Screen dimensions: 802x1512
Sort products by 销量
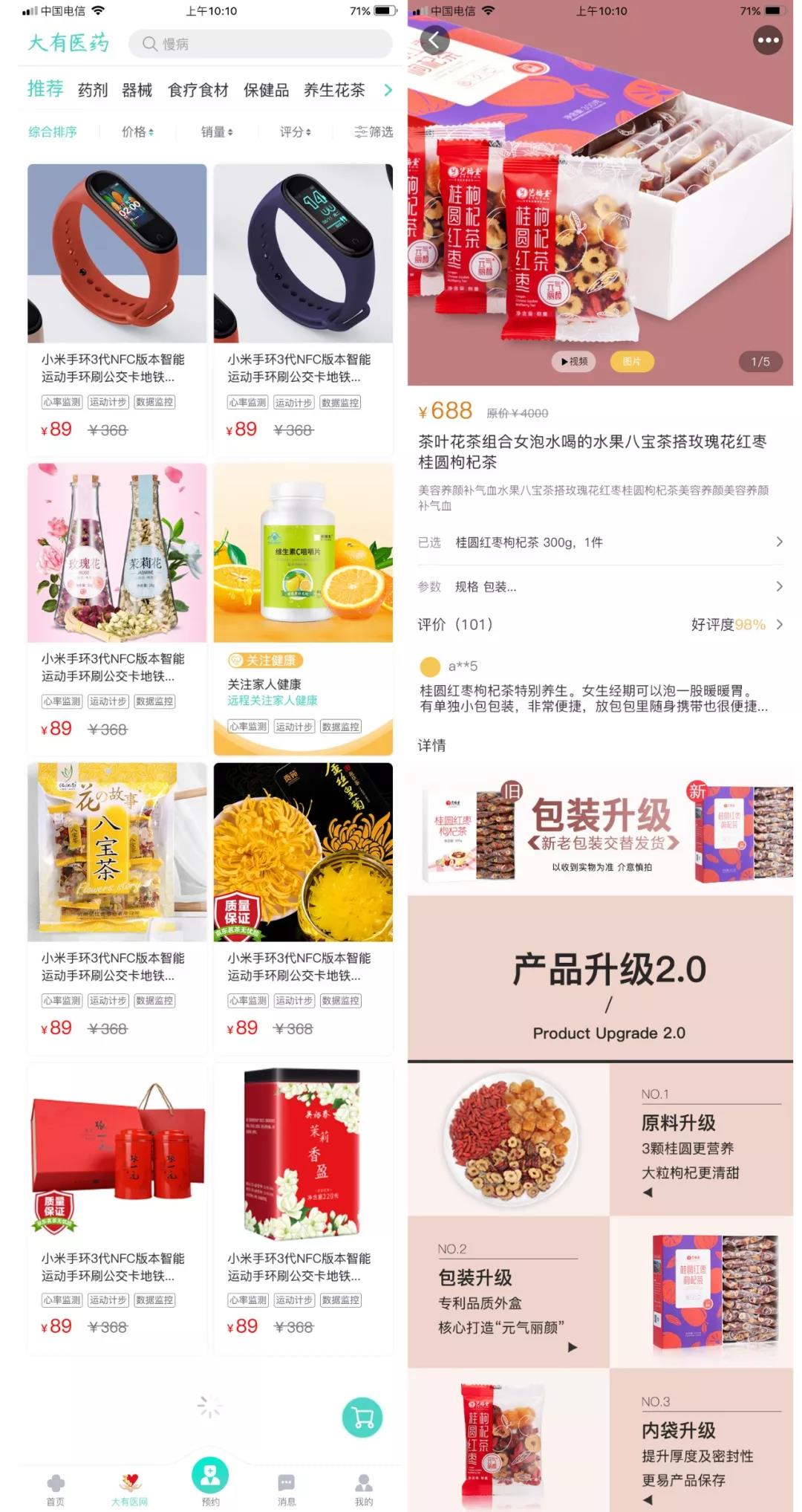217,132
